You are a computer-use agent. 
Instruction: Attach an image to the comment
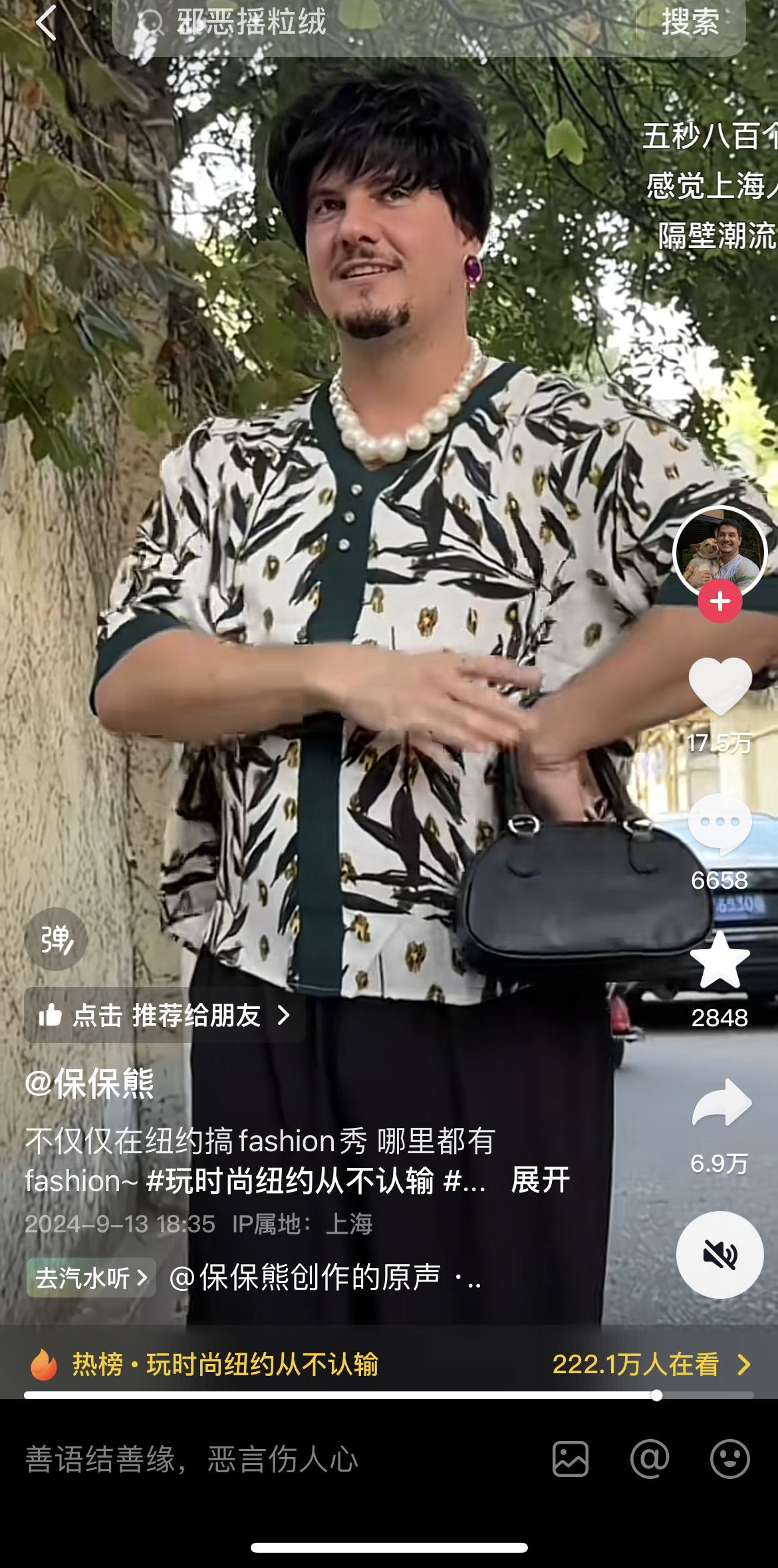click(570, 1459)
